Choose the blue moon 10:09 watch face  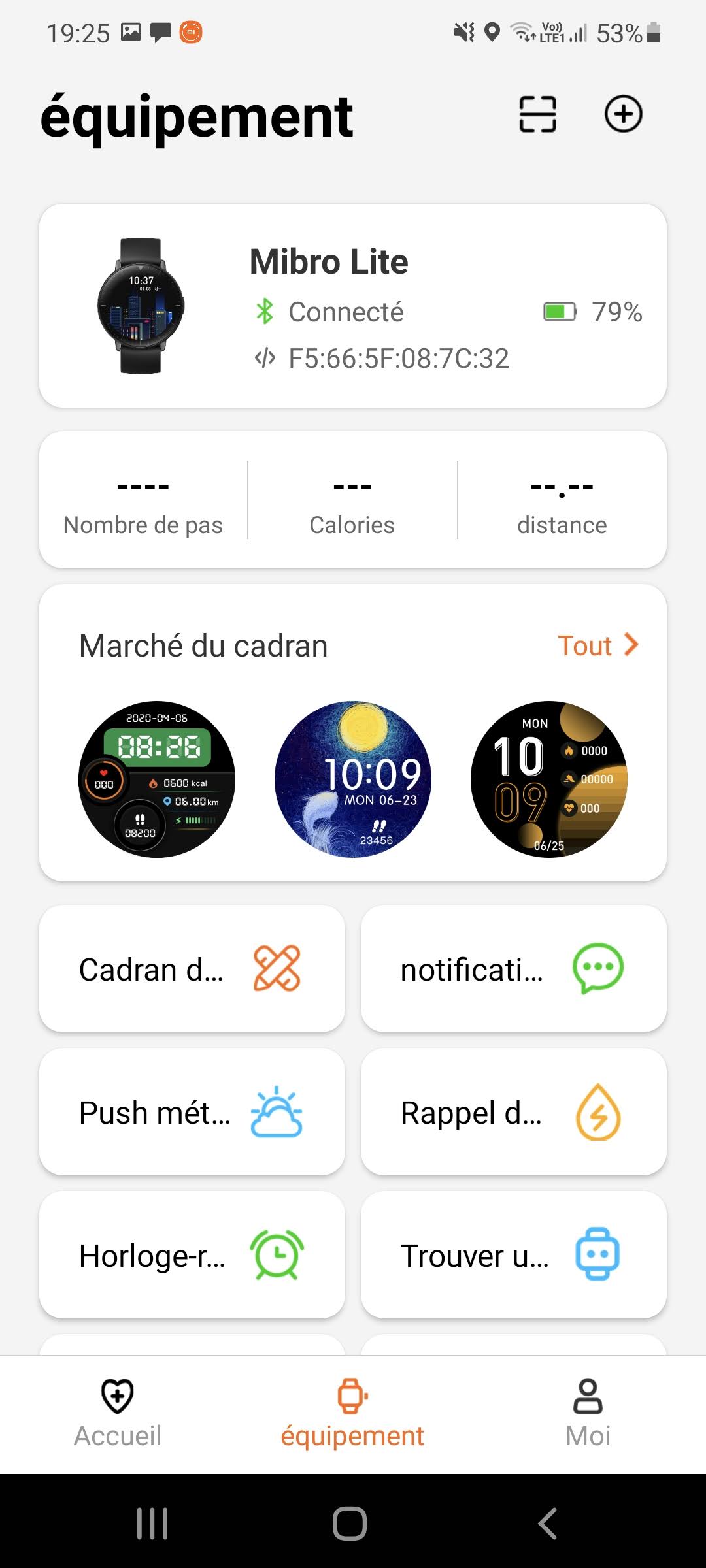pos(353,779)
